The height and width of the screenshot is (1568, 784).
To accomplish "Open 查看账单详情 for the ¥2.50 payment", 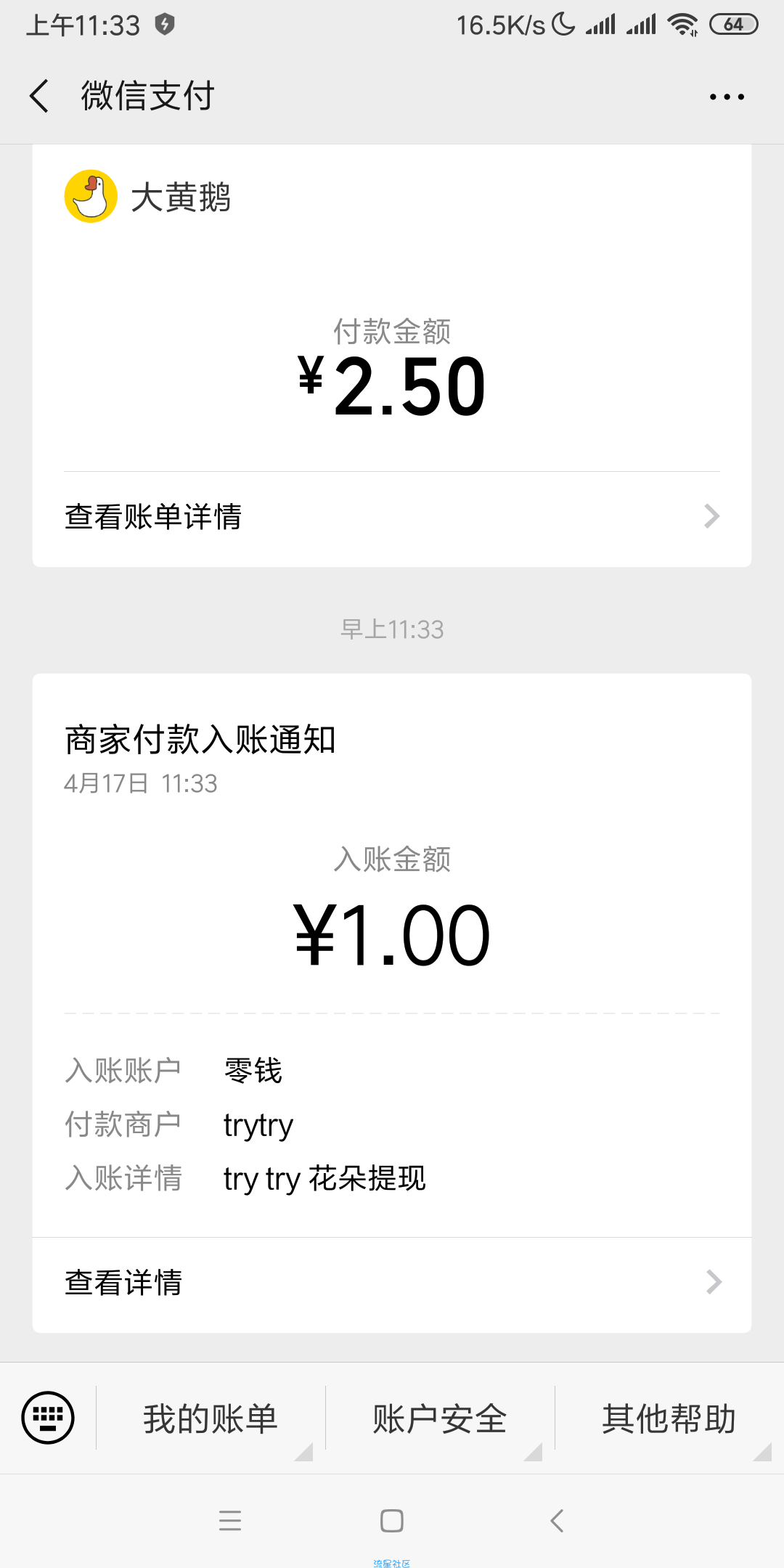I will tap(392, 517).
